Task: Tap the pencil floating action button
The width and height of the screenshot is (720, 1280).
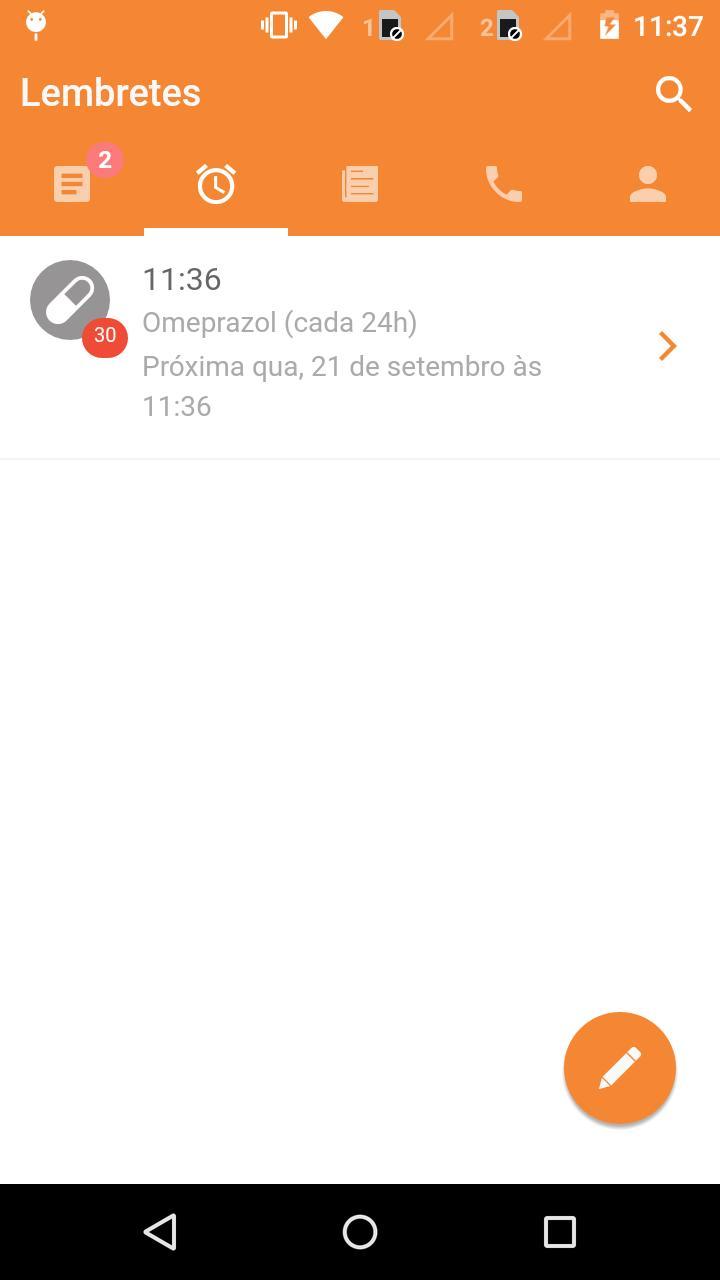Action: pos(619,1067)
